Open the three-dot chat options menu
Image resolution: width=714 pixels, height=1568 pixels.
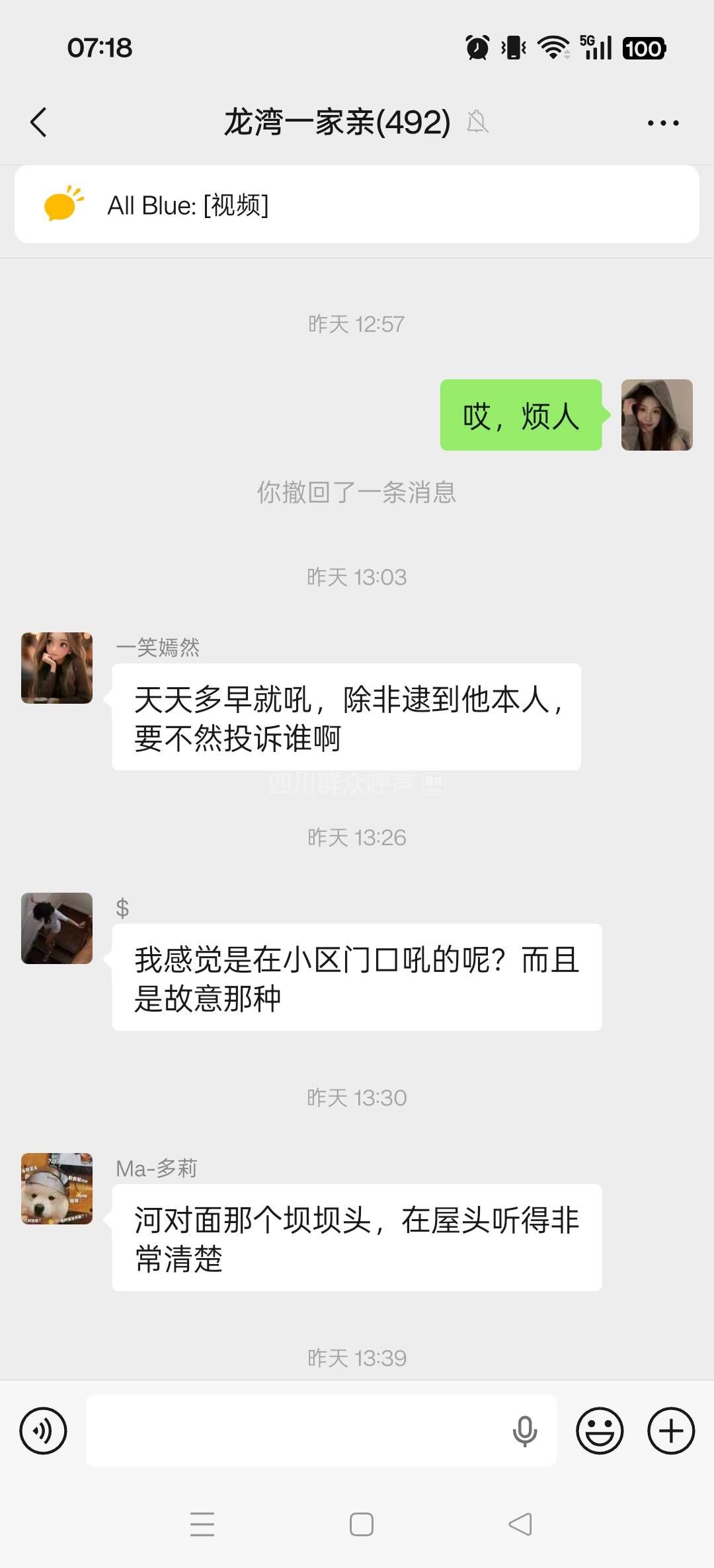pyautogui.click(x=662, y=123)
